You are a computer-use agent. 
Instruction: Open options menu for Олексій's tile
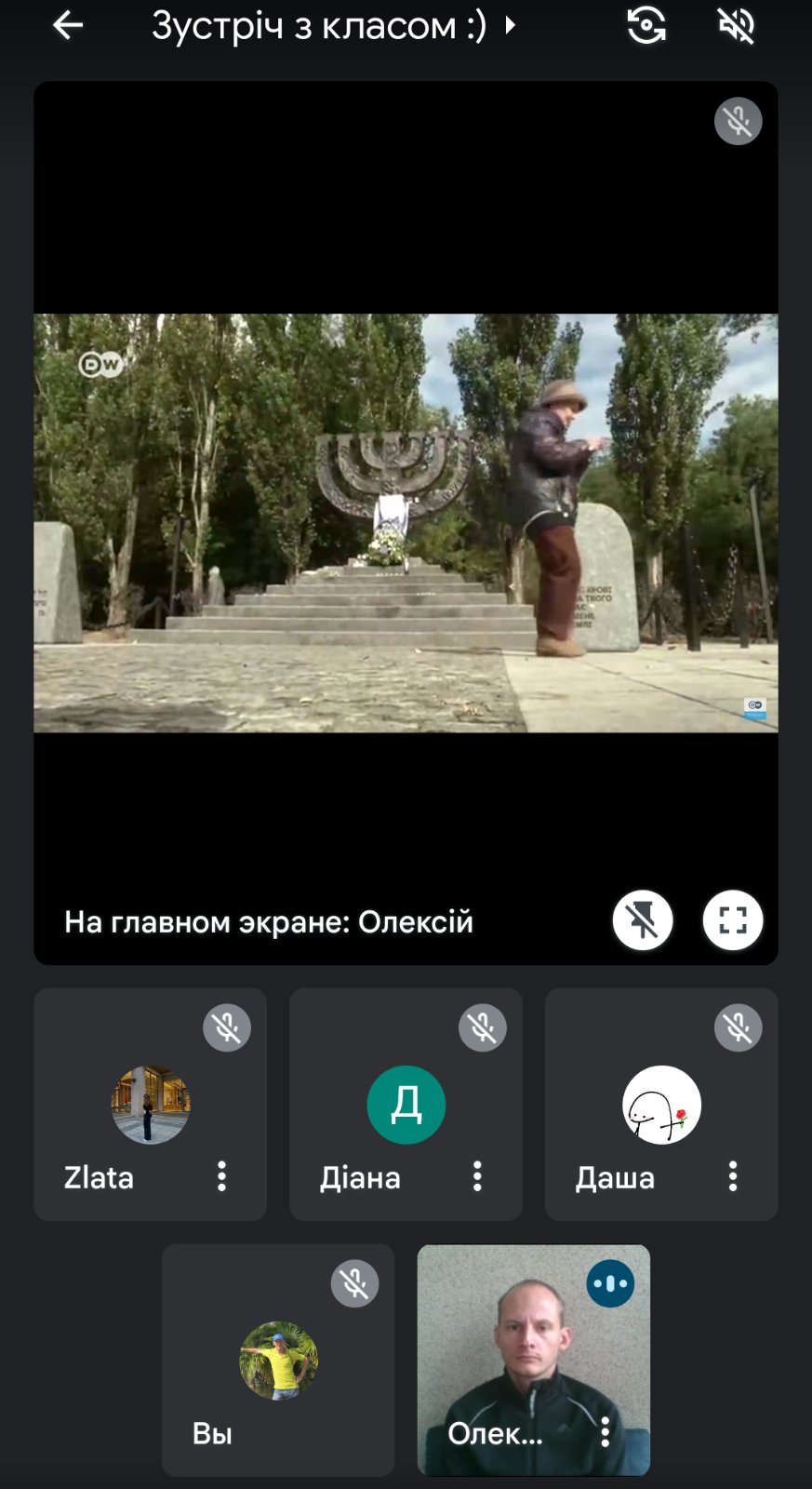(x=606, y=1431)
